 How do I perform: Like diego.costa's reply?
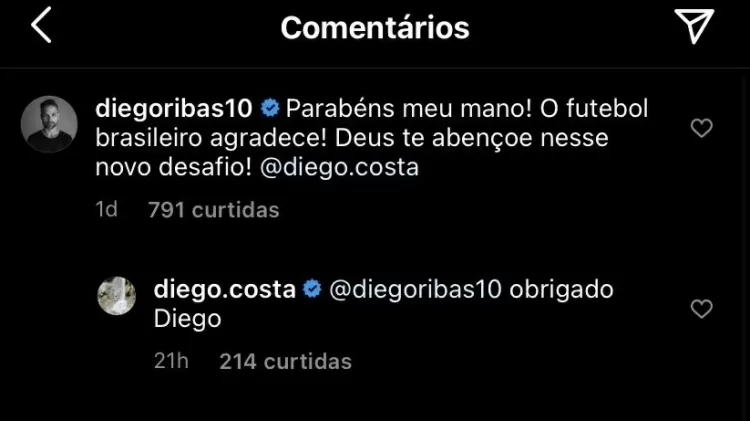702,309
